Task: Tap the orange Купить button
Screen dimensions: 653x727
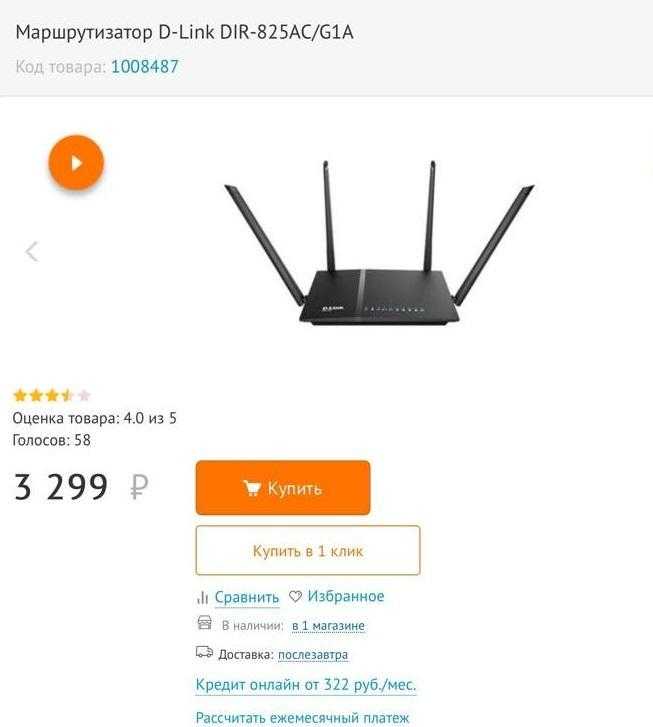Action: coord(283,488)
